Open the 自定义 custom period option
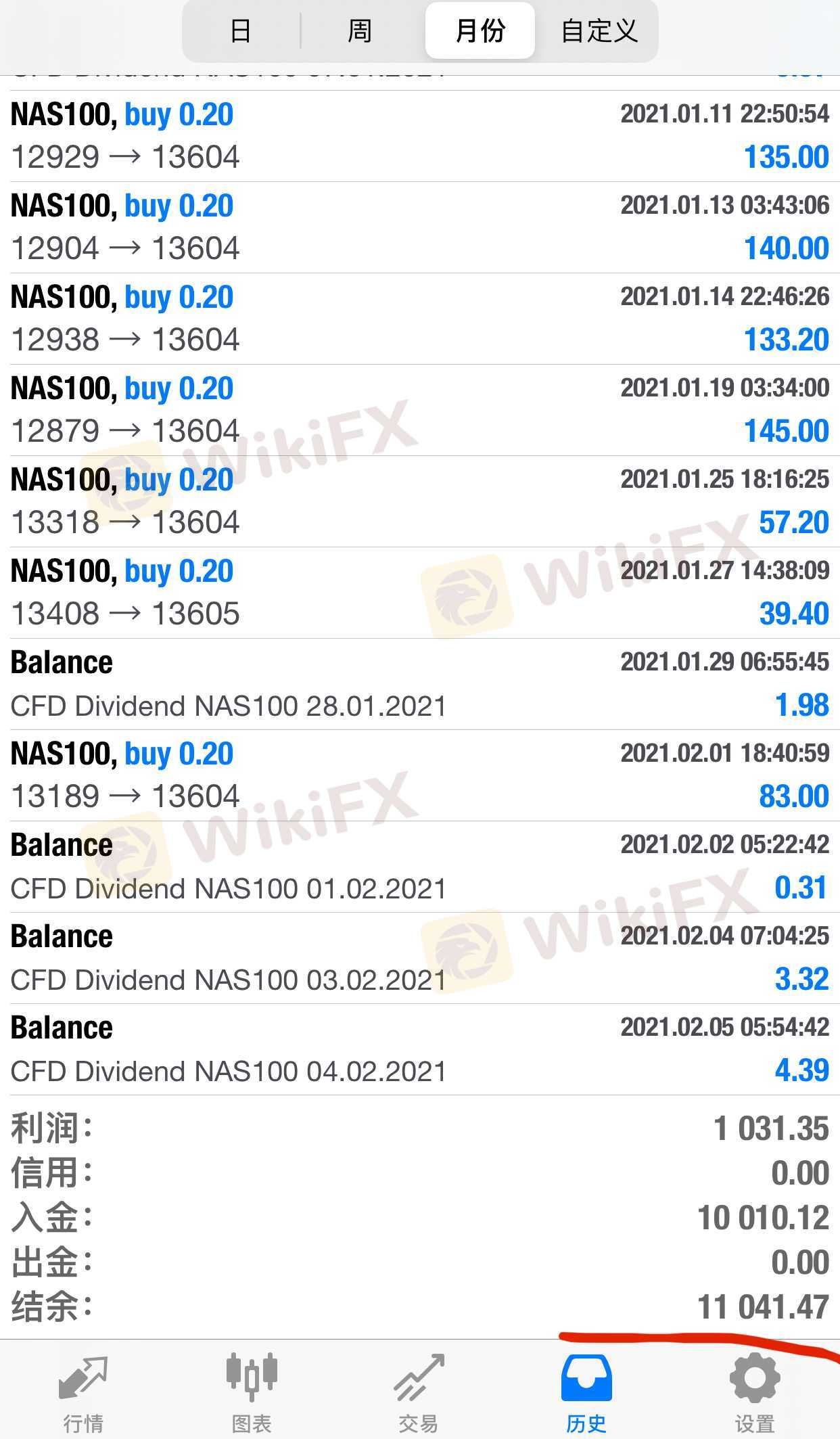The image size is (840, 1439). [599, 31]
